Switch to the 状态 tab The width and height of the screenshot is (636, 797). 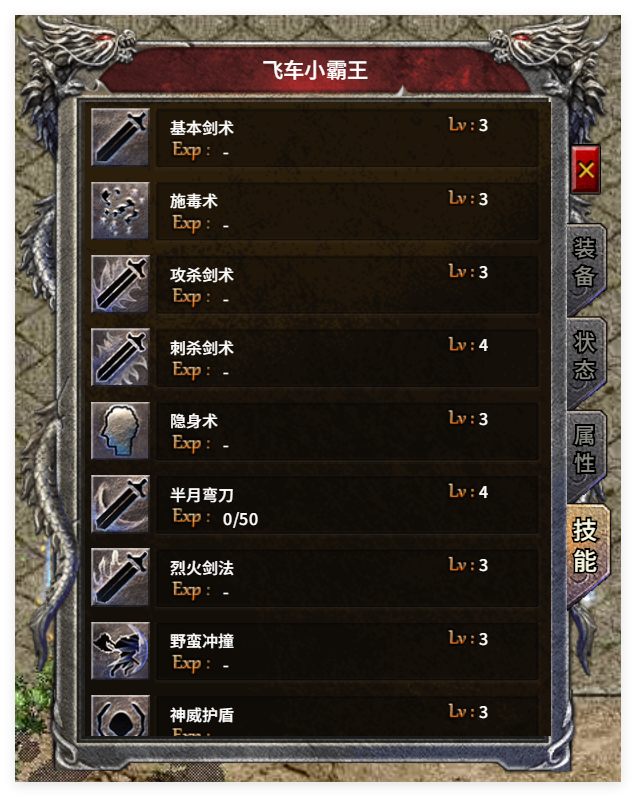(585, 355)
